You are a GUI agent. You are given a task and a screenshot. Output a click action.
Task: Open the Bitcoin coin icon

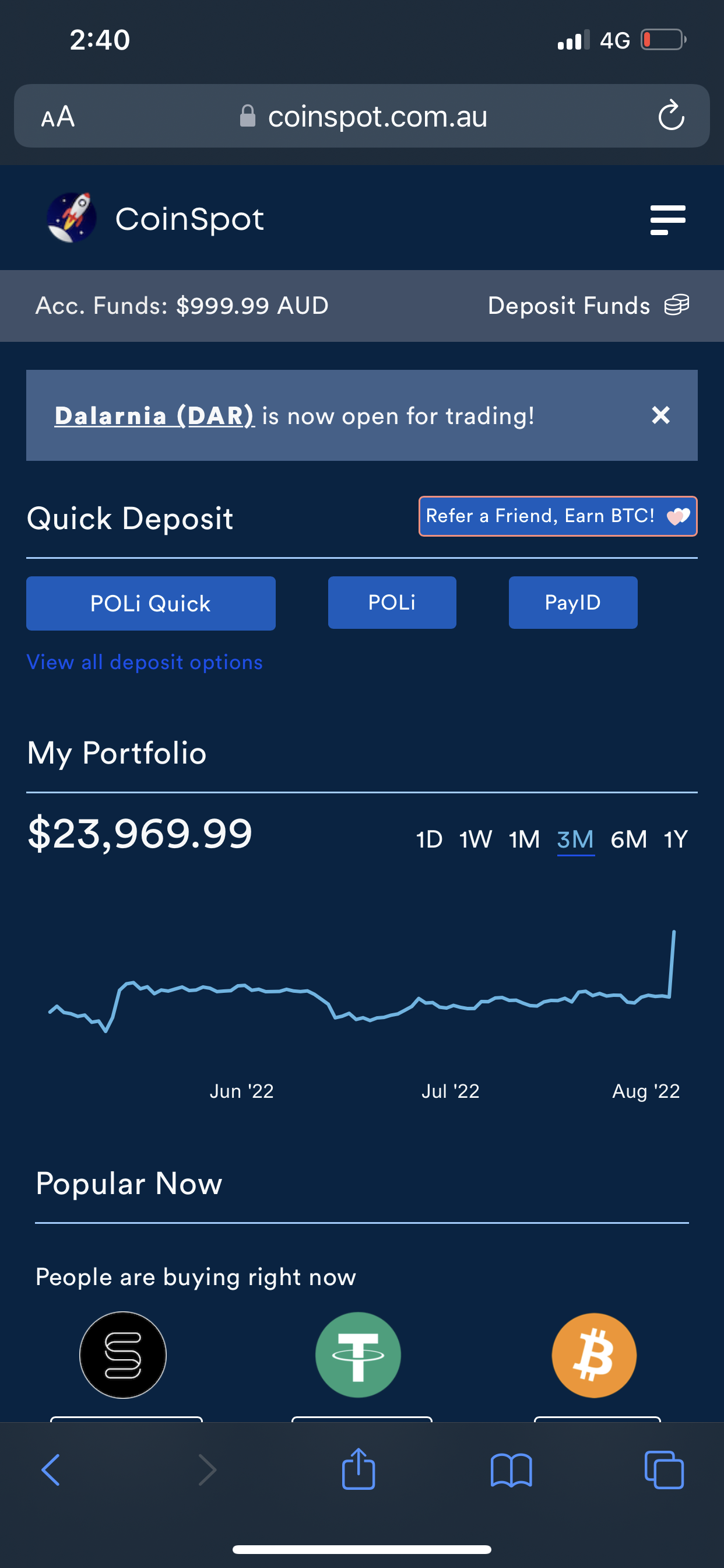[x=594, y=1356]
